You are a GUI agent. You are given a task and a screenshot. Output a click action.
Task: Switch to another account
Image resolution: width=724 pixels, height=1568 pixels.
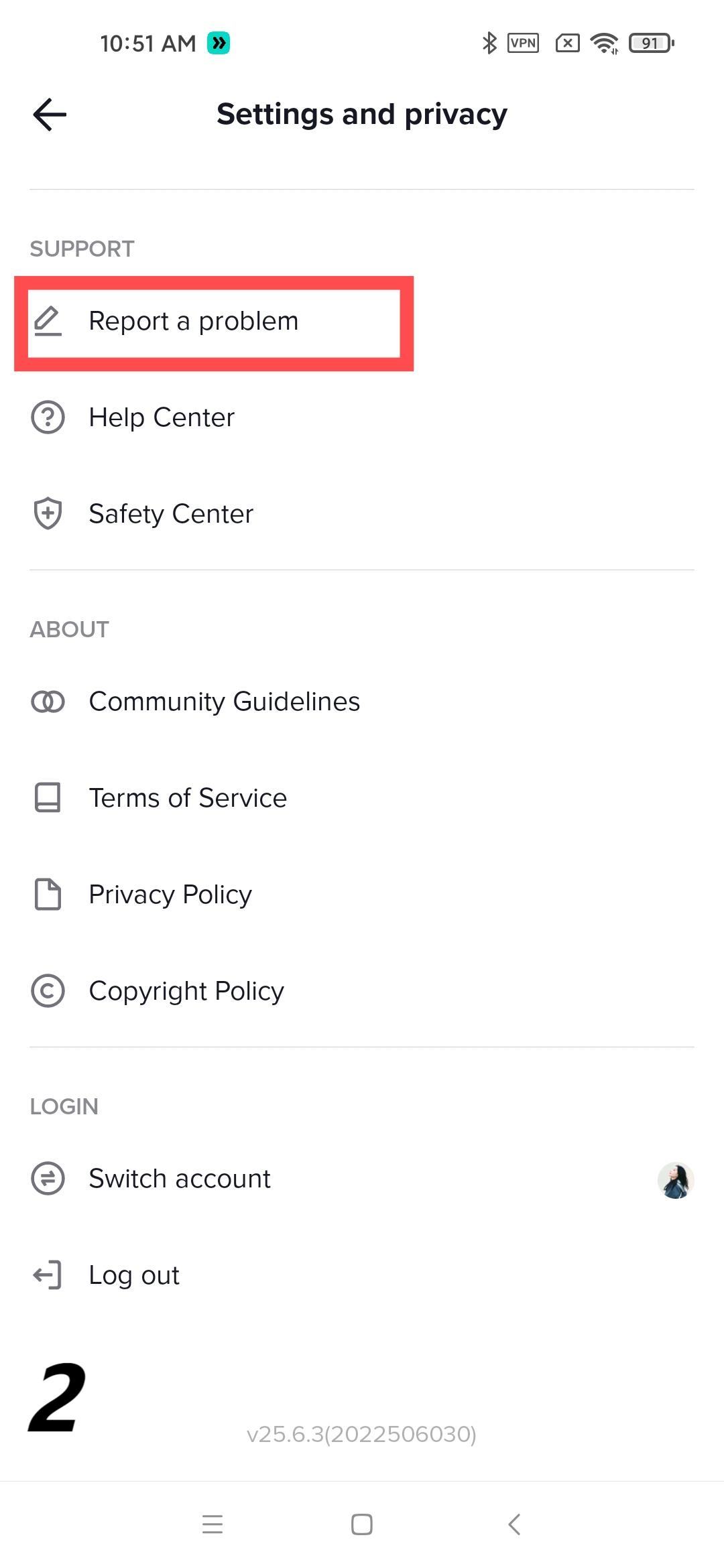coord(179,1178)
